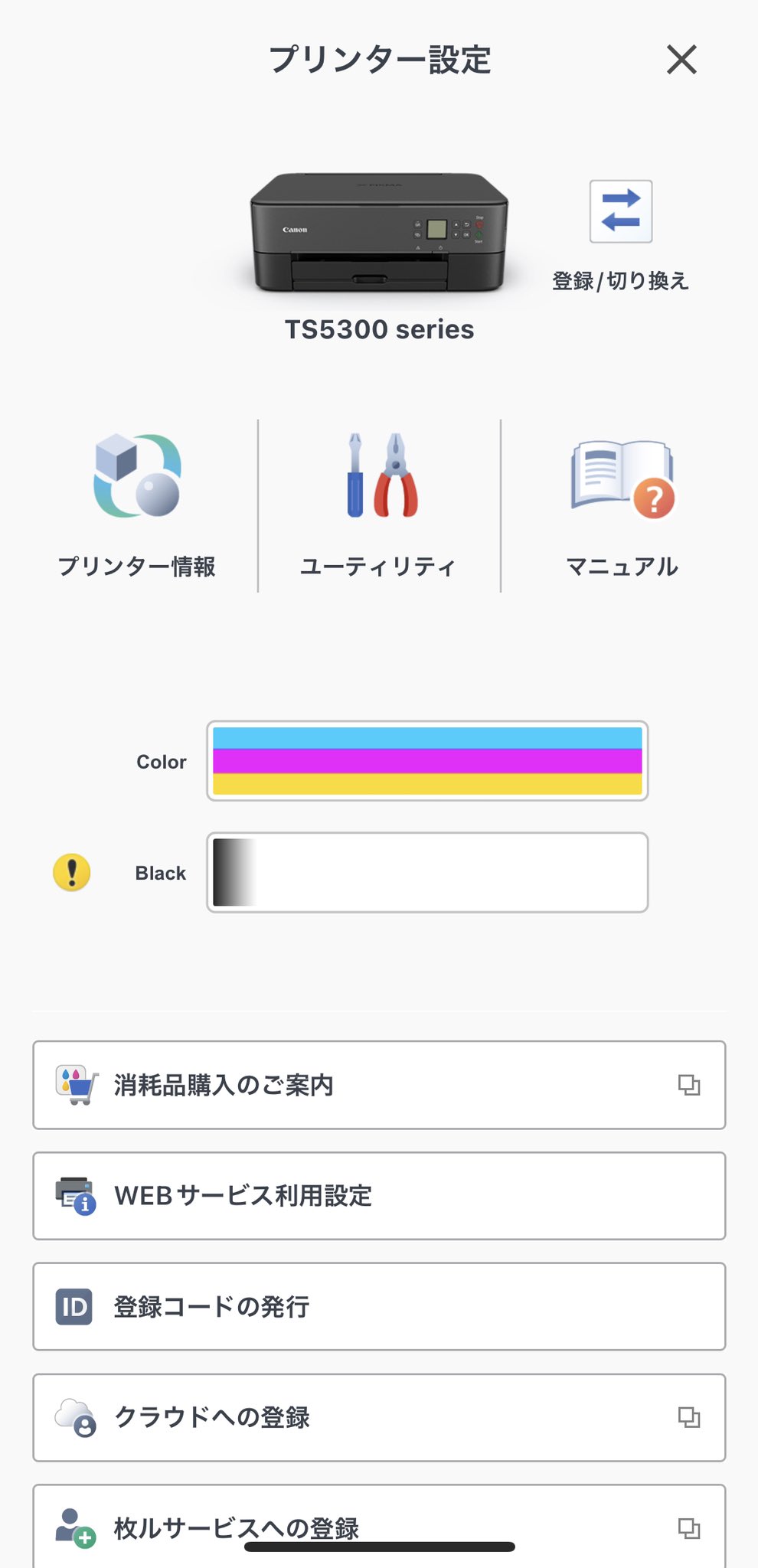Viewport: 758px width, 1568px height.
Task: Close the printer settings screen
Action: point(681,60)
